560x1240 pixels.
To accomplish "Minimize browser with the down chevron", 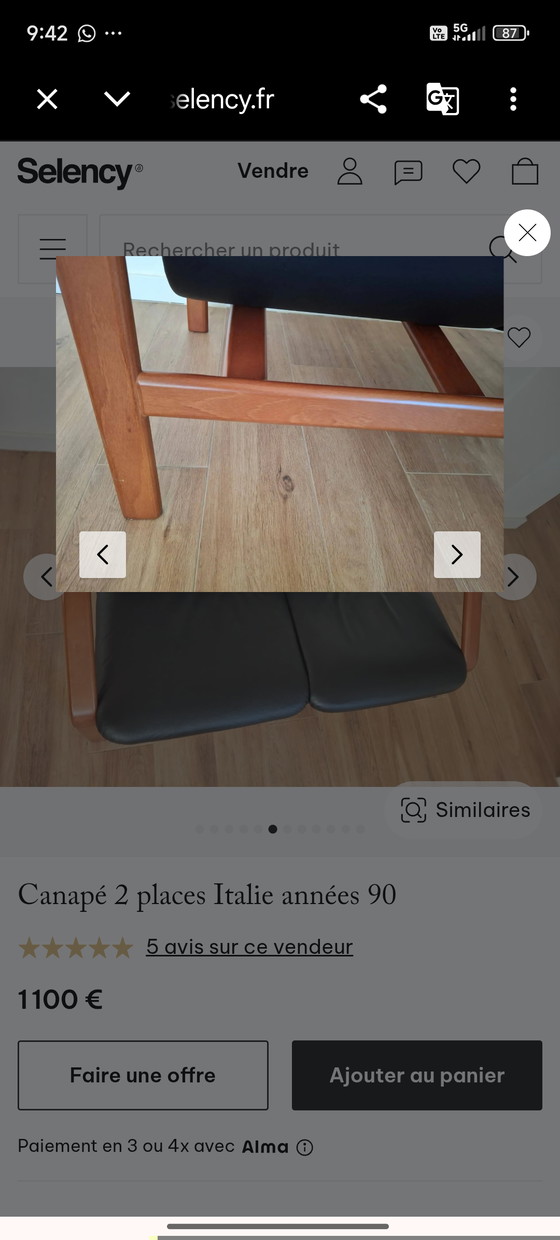I will coord(117,99).
